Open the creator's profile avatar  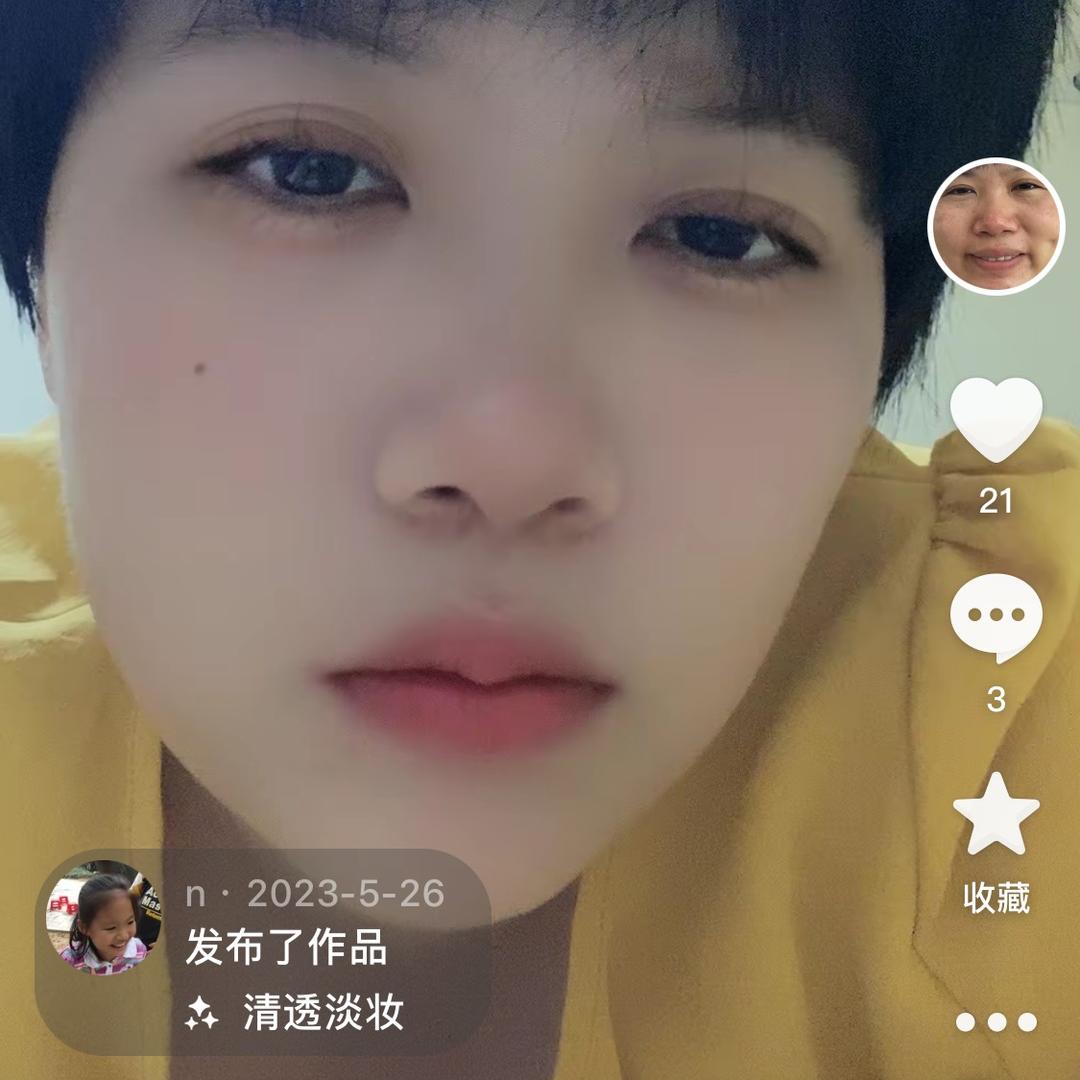996,227
